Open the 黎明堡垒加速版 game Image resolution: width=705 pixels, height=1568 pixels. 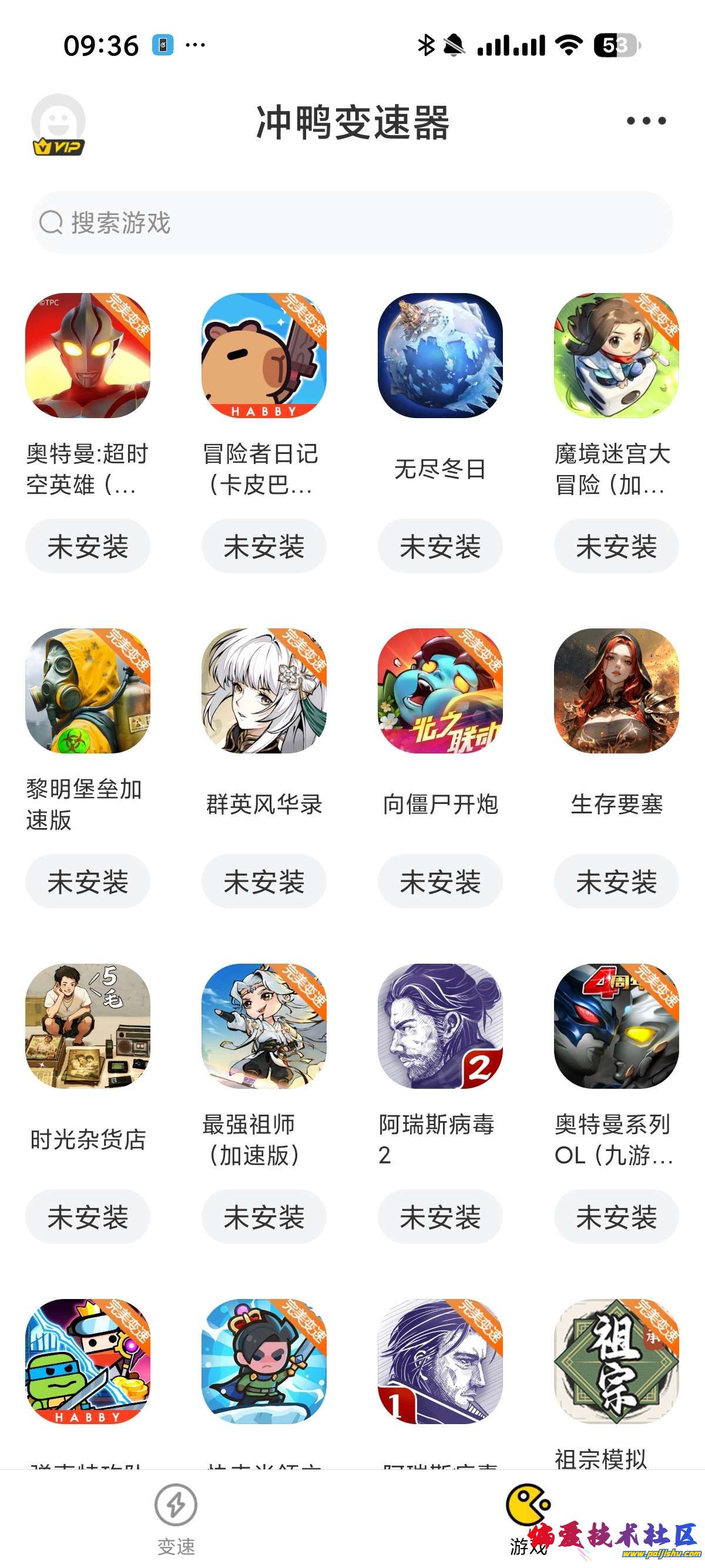88,691
